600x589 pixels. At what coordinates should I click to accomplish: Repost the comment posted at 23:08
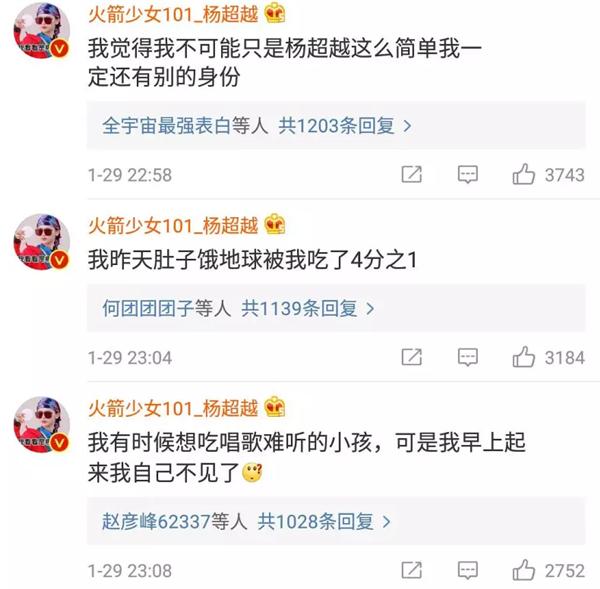tap(411, 570)
